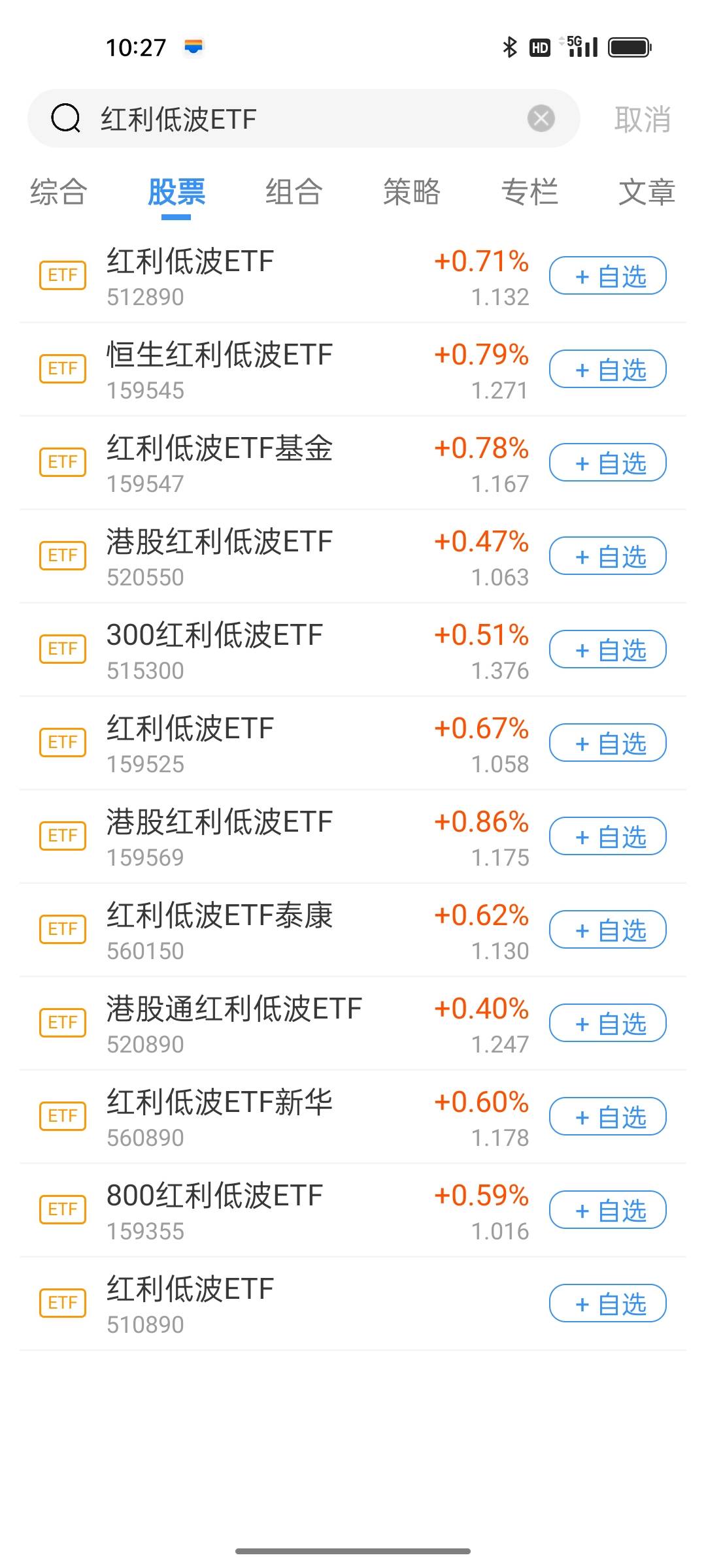Add 红利低波ETF 159525 to 自选
The height and width of the screenshot is (1568, 706).
click(607, 743)
